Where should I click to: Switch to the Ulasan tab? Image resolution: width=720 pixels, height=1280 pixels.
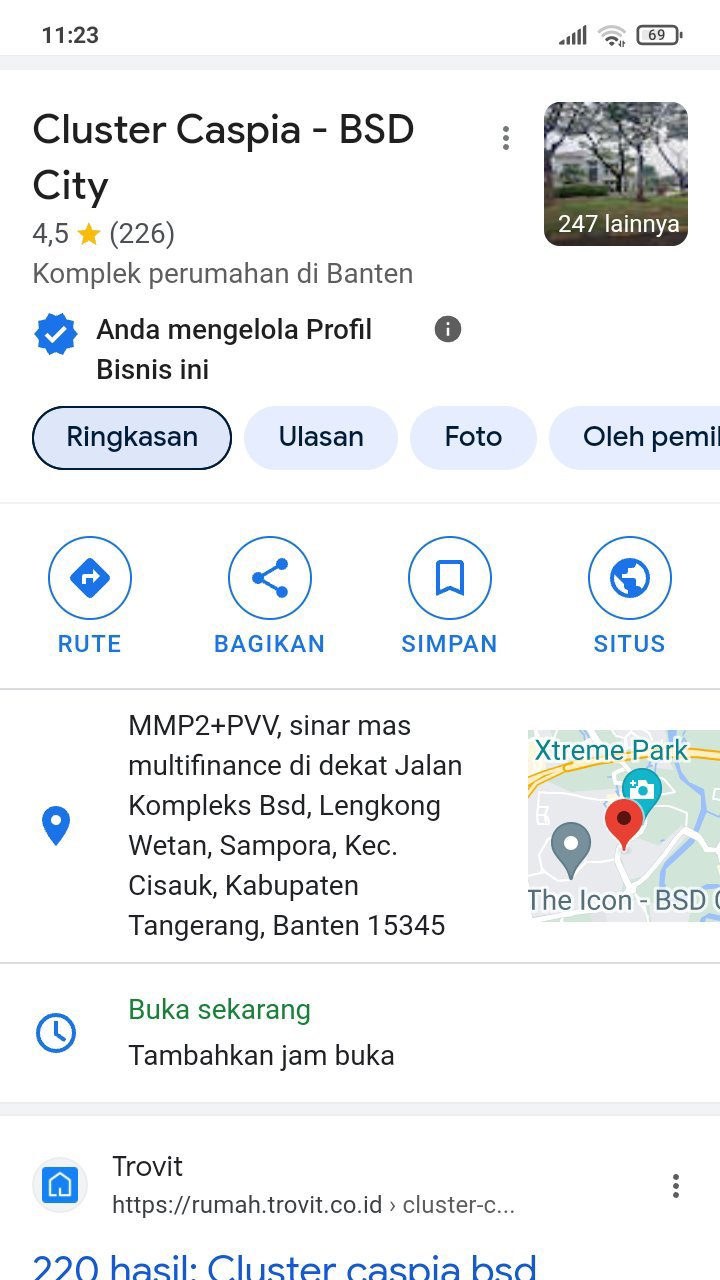pyautogui.click(x=321, y=437)
